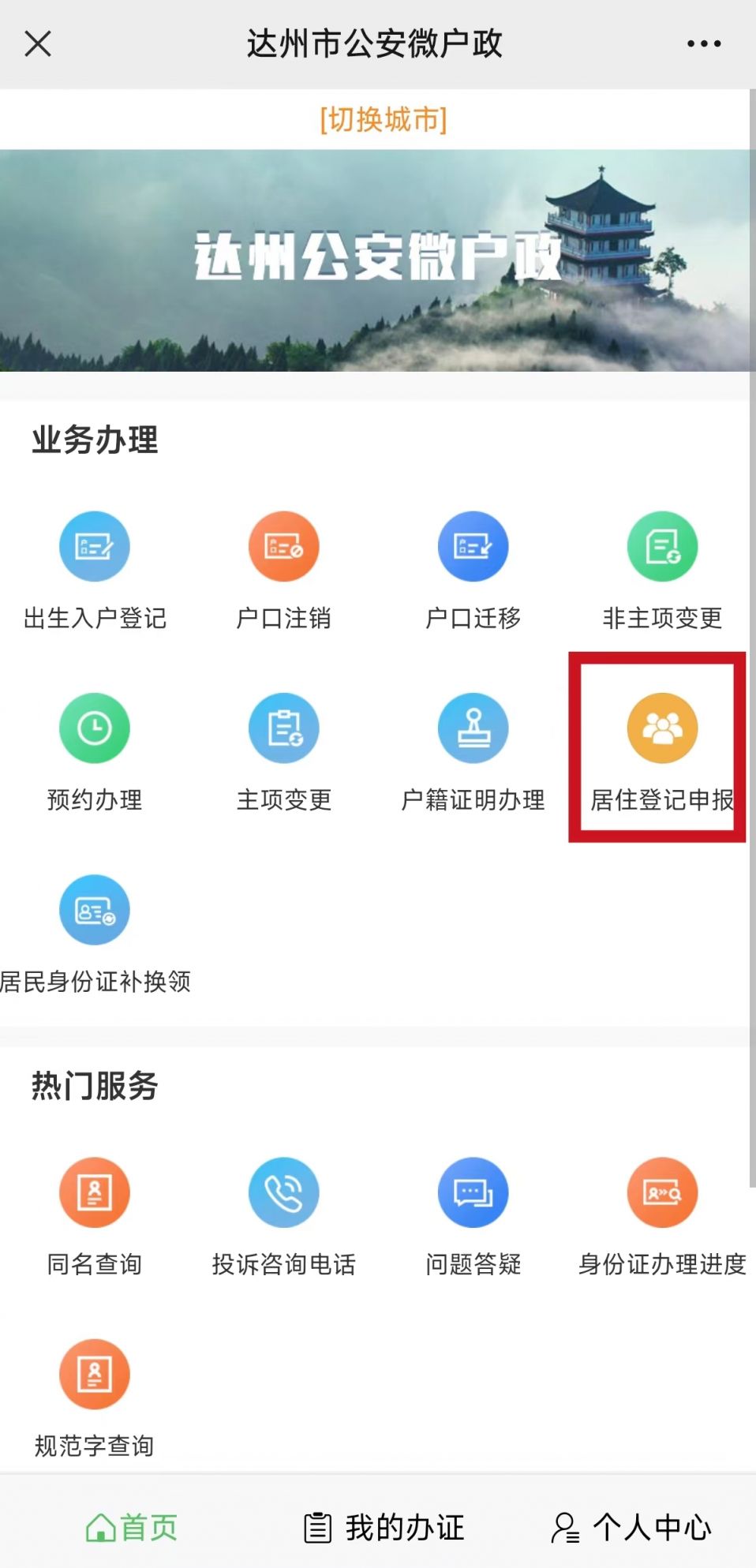Tap 居住登记申报 service
The height and width of the screenshot is (1568, 756).
662,729
